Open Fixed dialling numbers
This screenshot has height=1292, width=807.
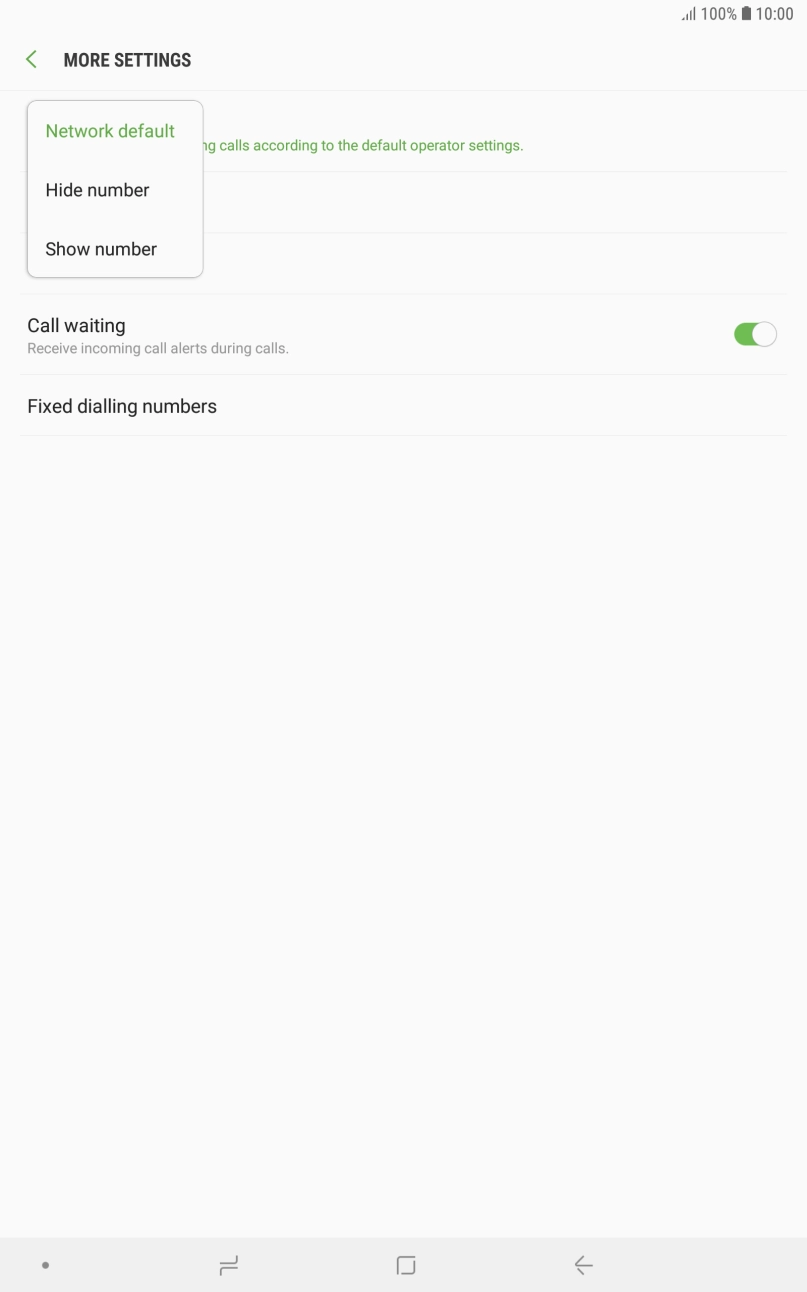point(122,406)
